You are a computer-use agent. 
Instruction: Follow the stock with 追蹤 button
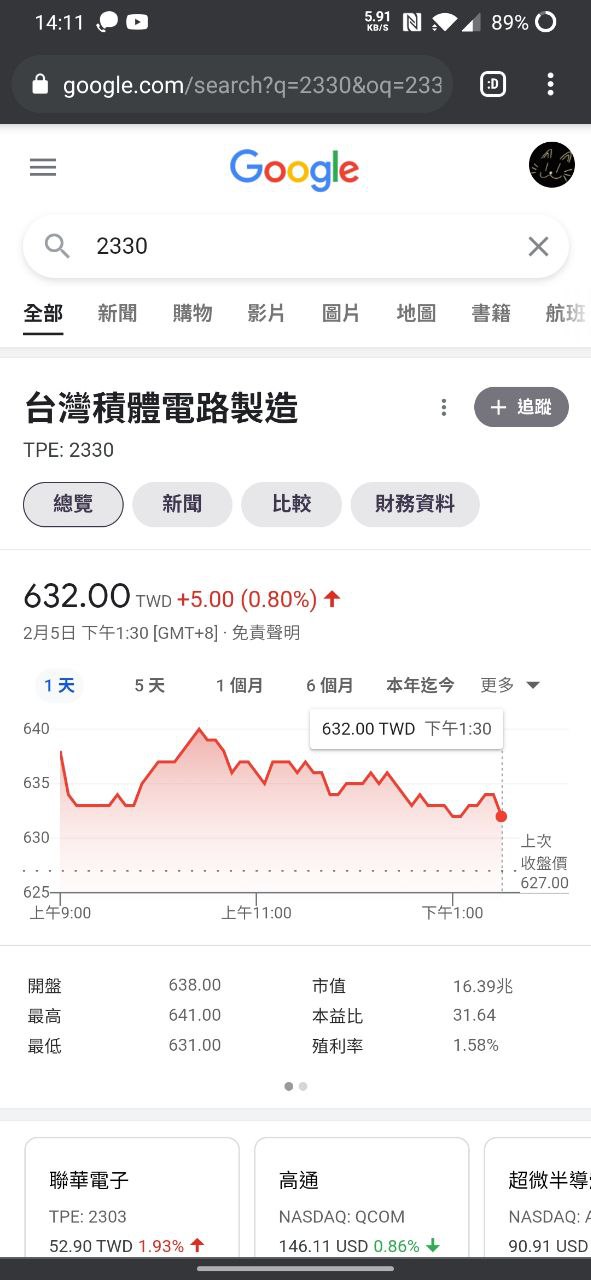point(521,407)
